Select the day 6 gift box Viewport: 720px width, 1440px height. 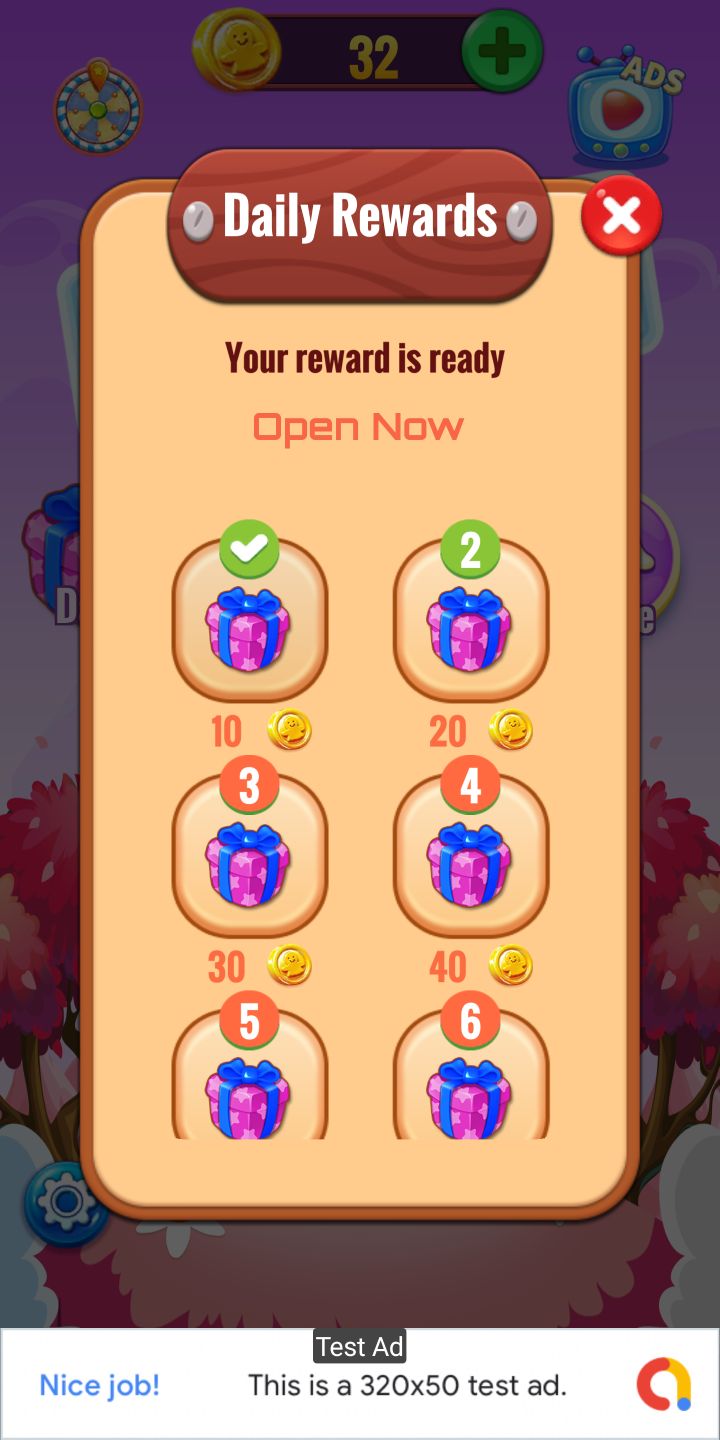470,1085
